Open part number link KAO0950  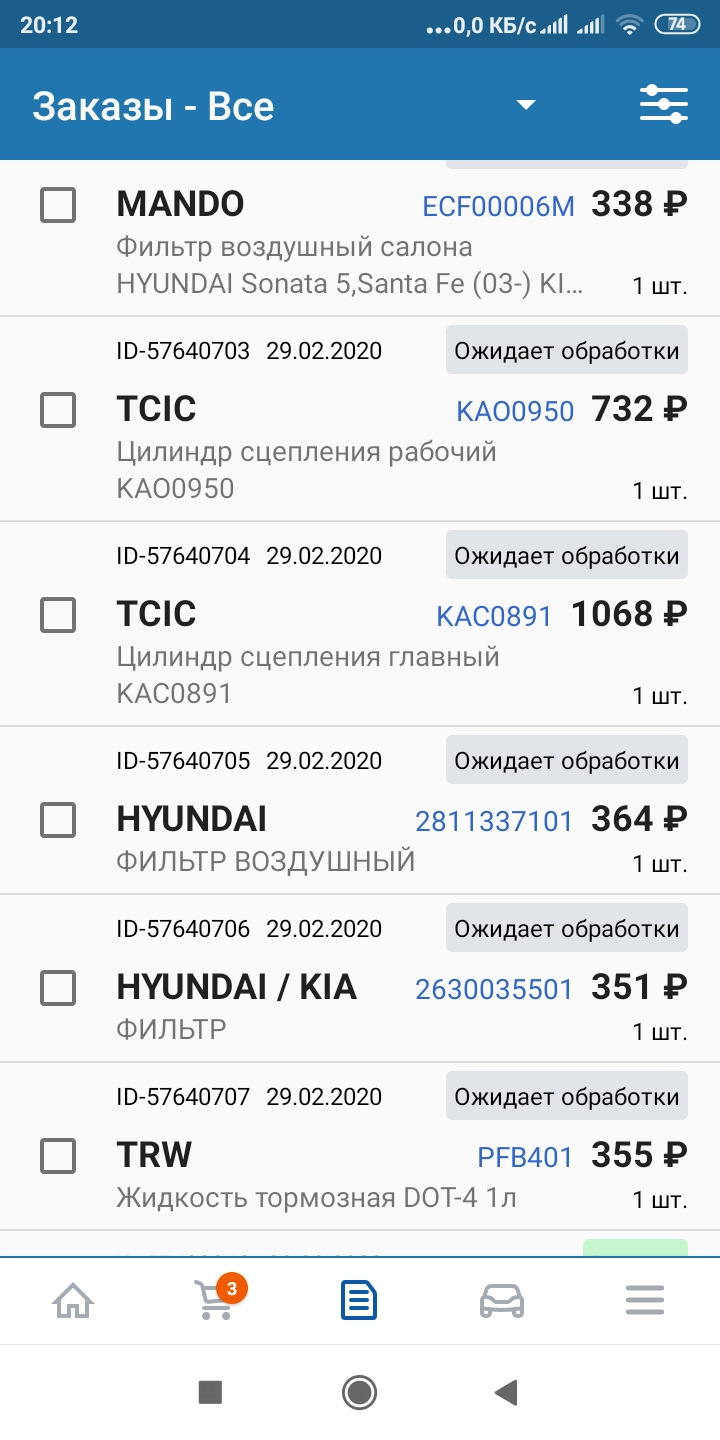pyautogui.click(x=515, y=411)
